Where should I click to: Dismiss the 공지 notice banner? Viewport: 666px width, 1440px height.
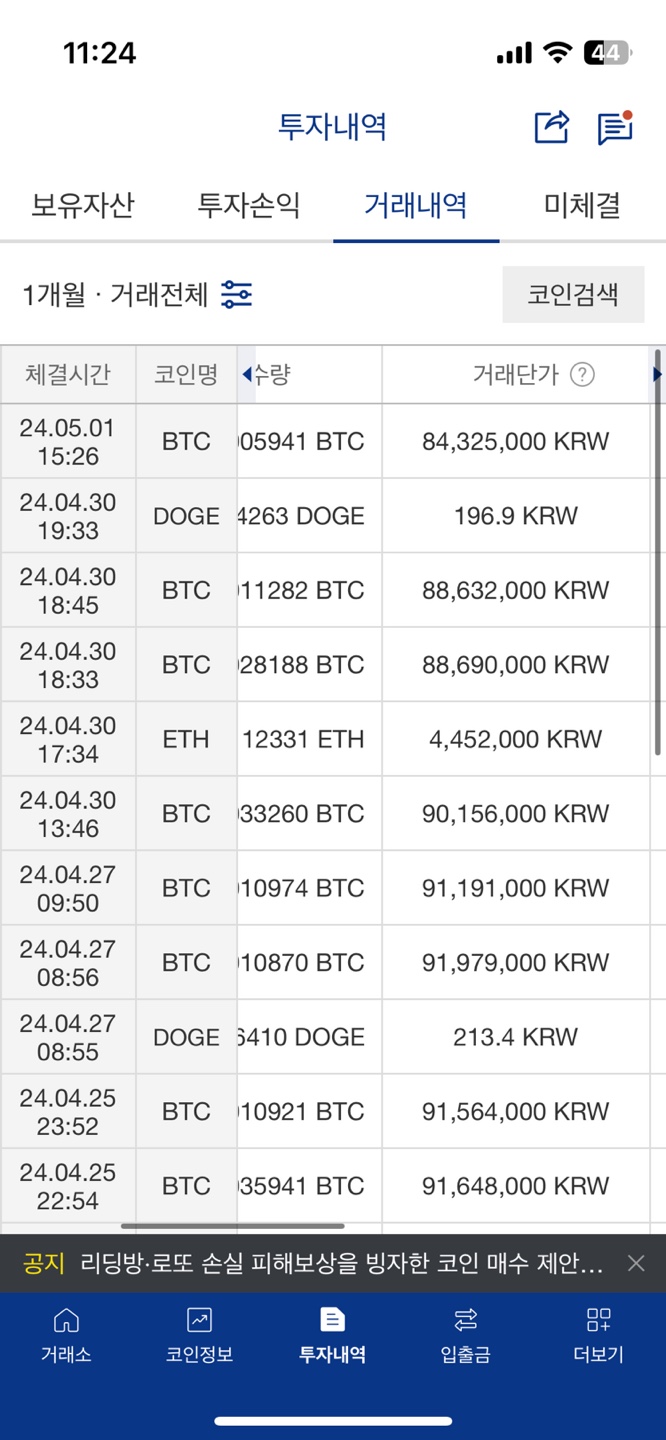(636, 1263)
